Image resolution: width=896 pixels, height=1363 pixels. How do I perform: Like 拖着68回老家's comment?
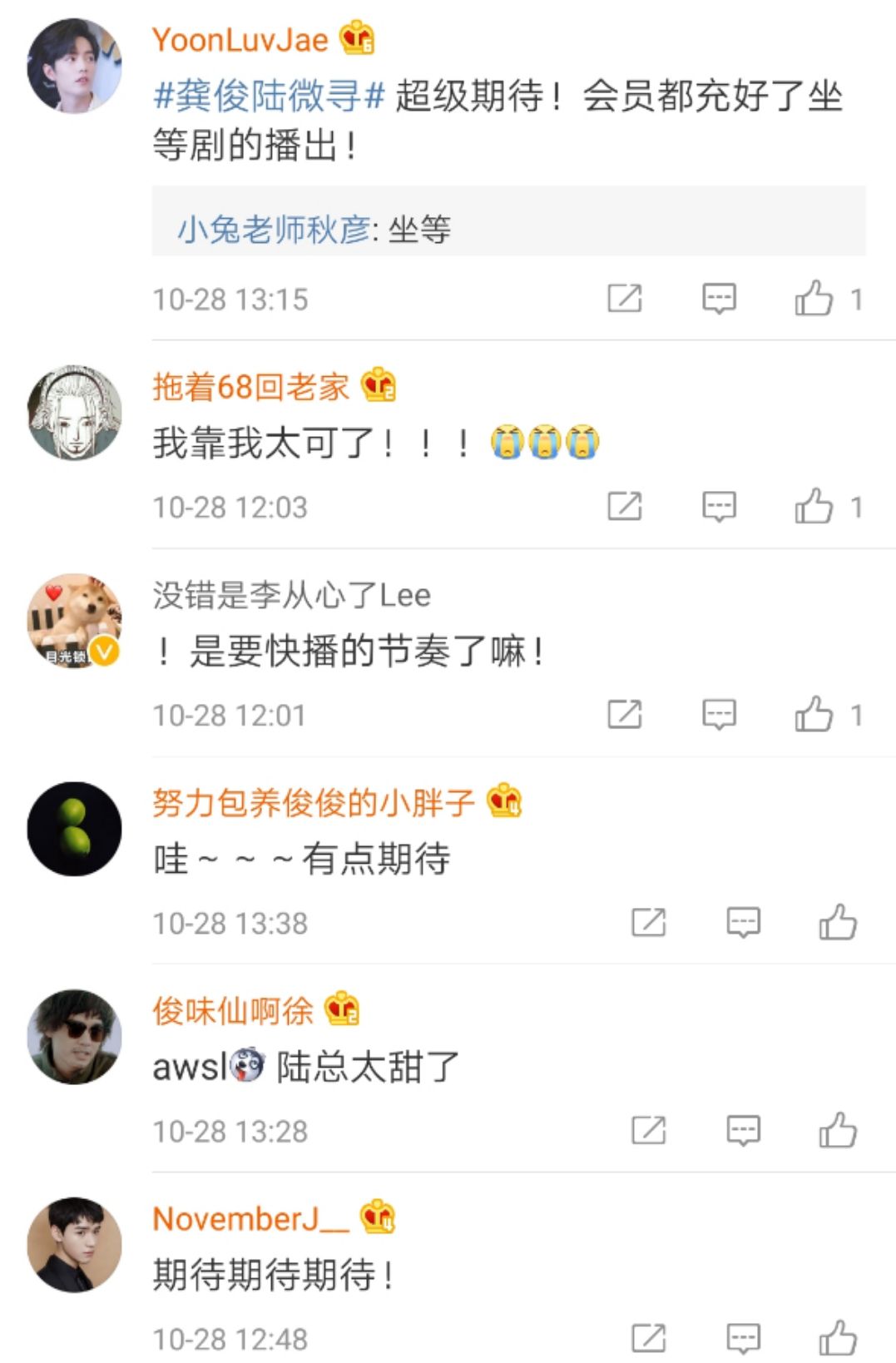[814, 506]
